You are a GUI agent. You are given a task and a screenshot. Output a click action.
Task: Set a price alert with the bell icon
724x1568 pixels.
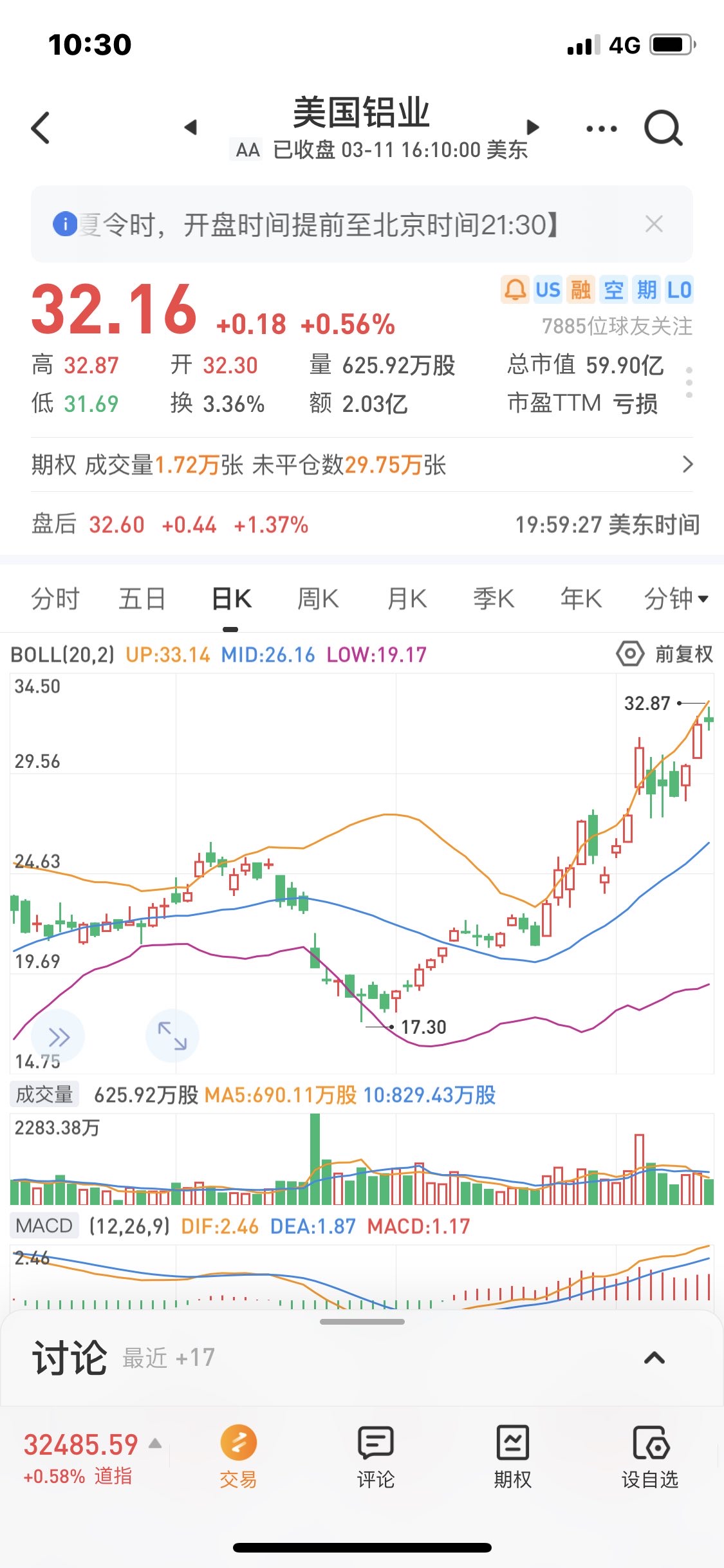pos(515,290)
